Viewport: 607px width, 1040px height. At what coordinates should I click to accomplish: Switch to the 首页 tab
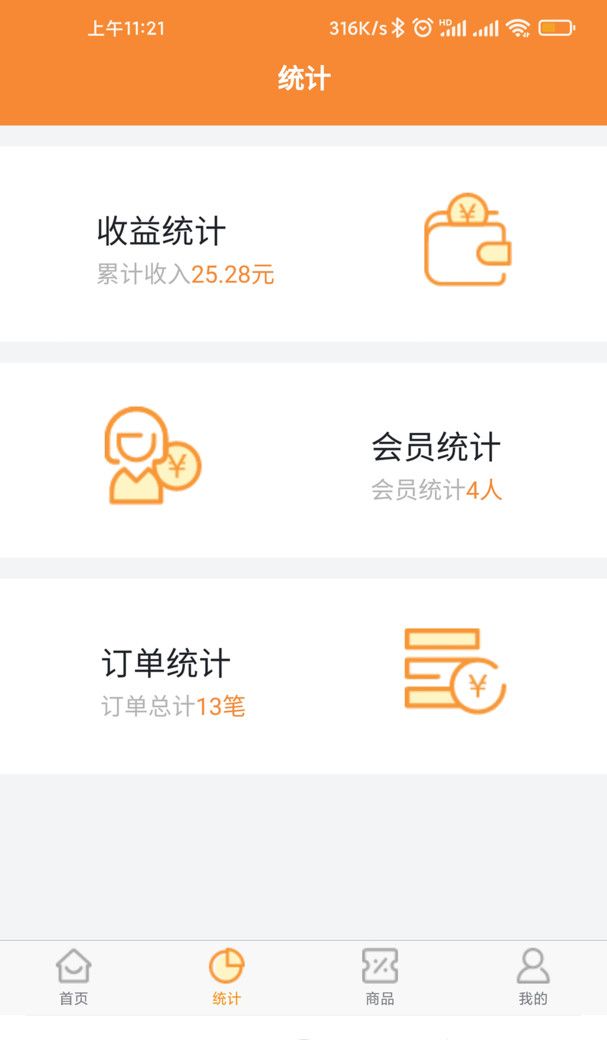tap(74, 977)
